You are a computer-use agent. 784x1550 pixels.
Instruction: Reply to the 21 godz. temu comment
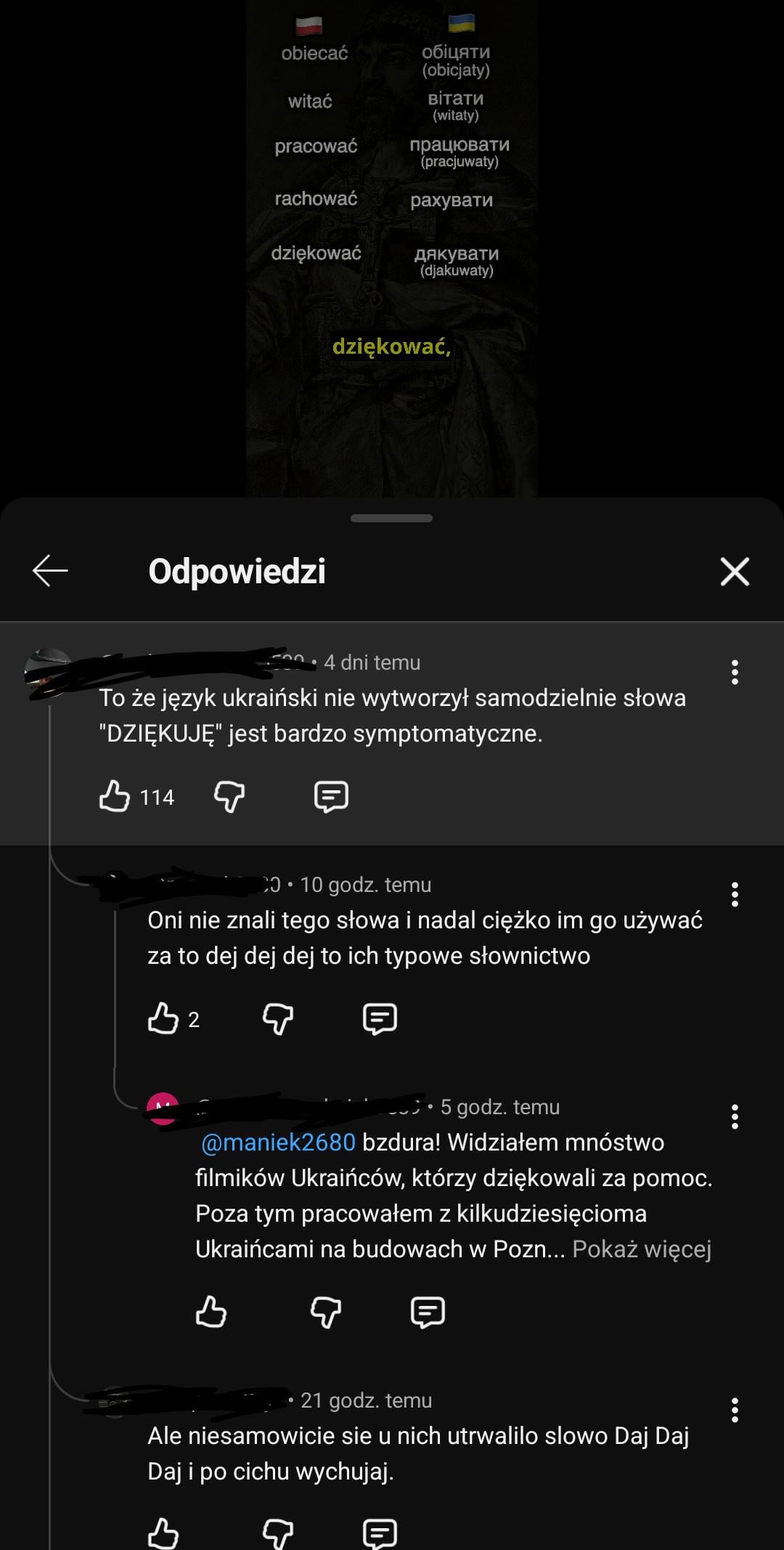(x=380, y=1533)
